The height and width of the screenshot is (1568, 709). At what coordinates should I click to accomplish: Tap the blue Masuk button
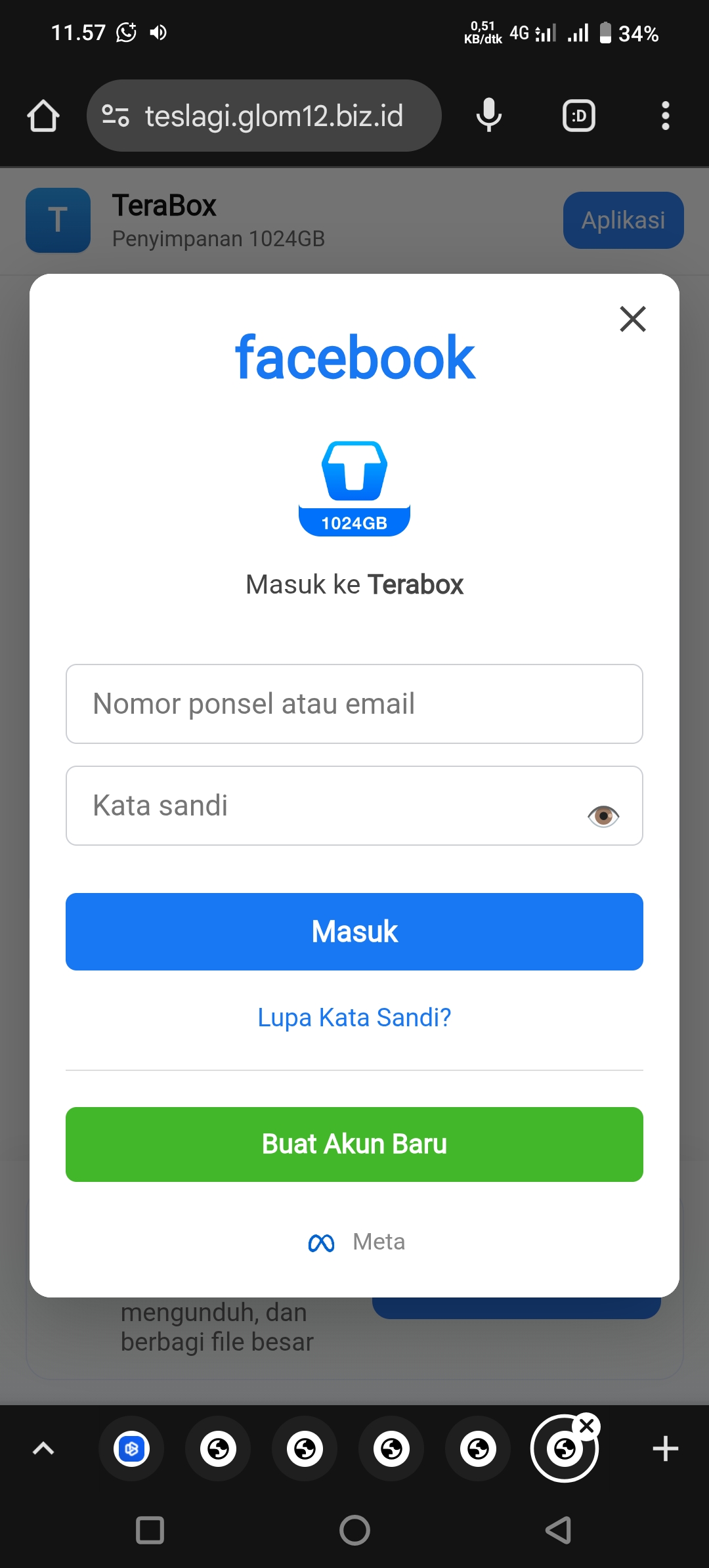[x=354, y=931]
